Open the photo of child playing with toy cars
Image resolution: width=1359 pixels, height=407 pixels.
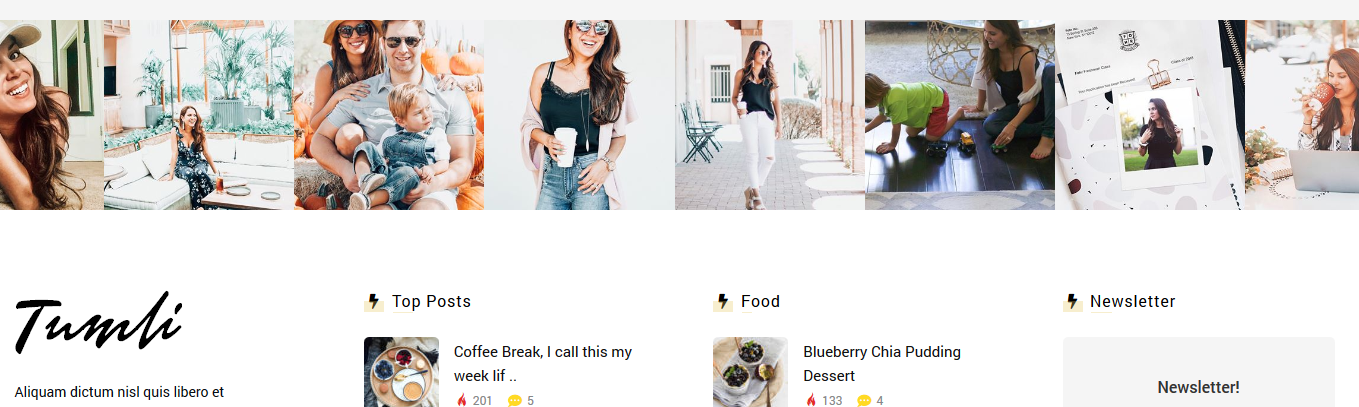(959, 115)
